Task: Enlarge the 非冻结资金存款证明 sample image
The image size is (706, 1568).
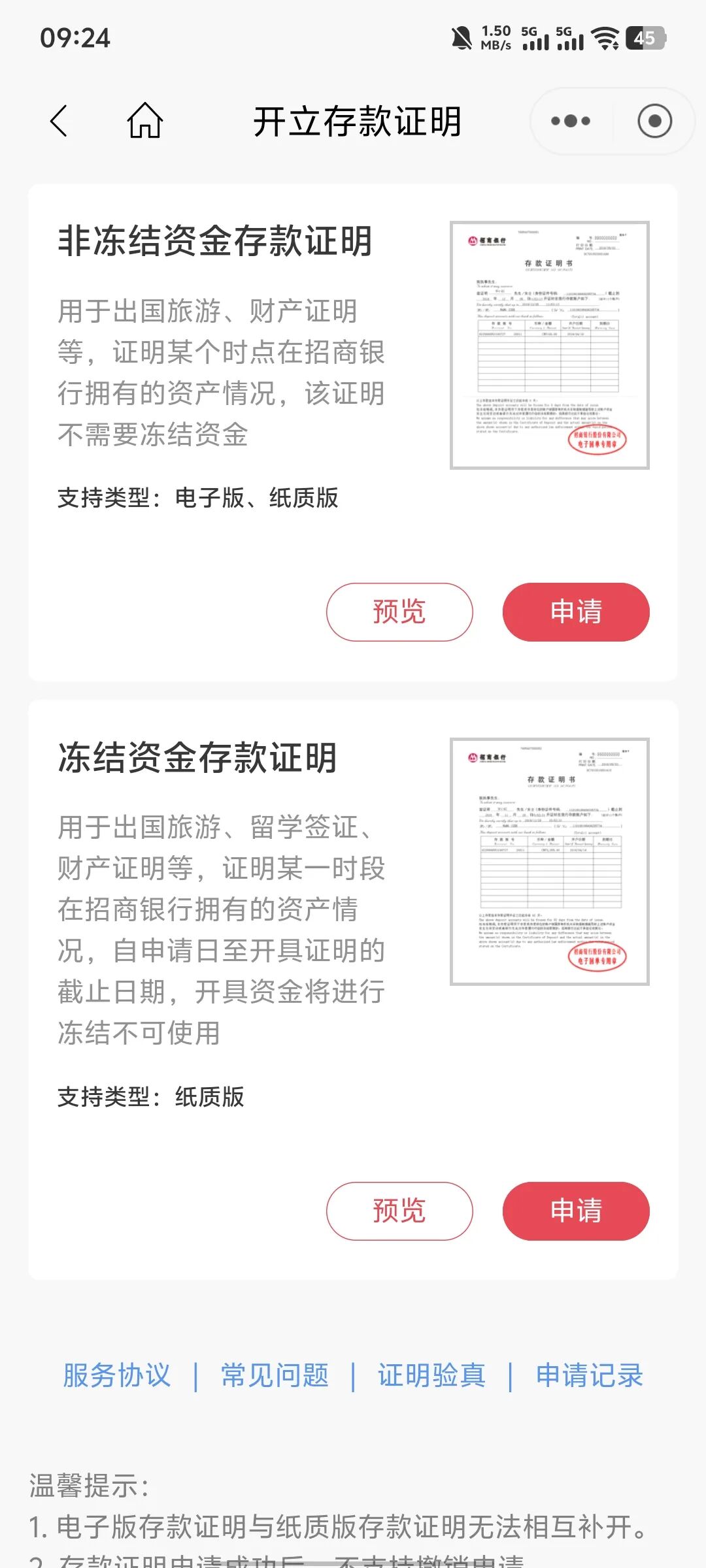Action: coord(549,345)
